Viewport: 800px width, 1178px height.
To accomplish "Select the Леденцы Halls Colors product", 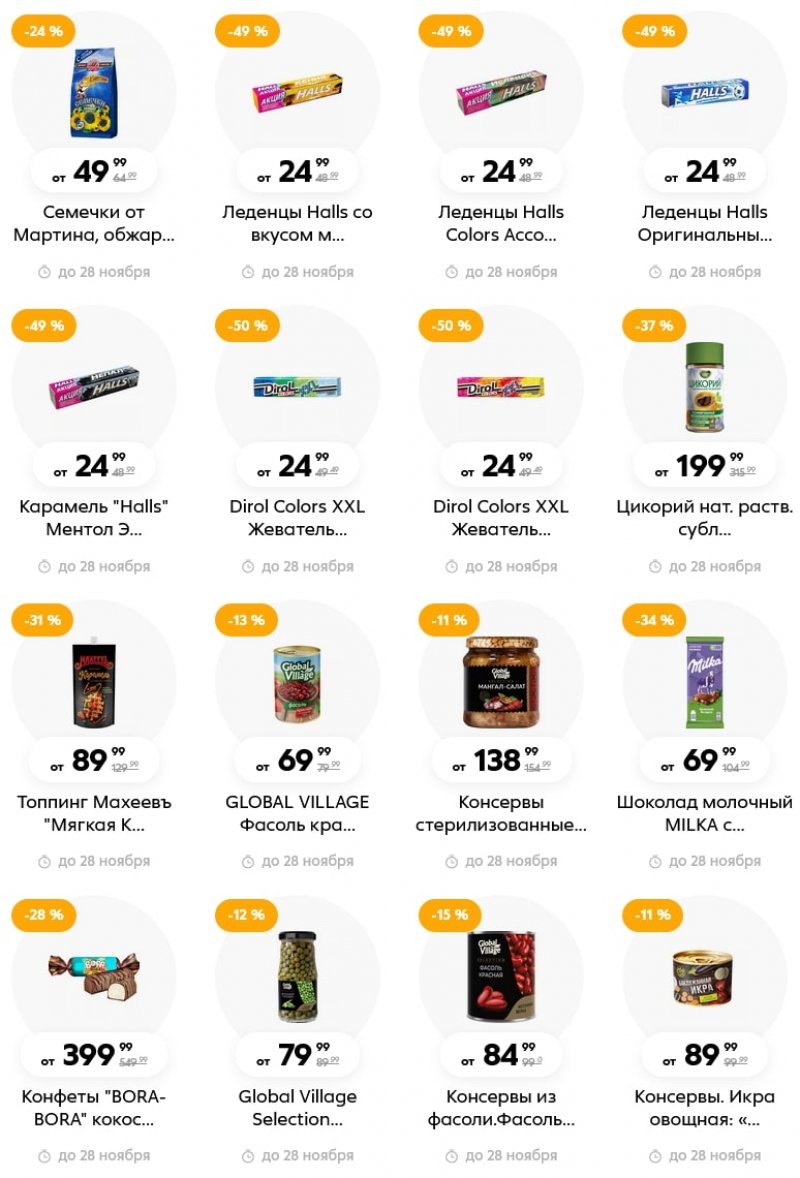I will point(501,223).
